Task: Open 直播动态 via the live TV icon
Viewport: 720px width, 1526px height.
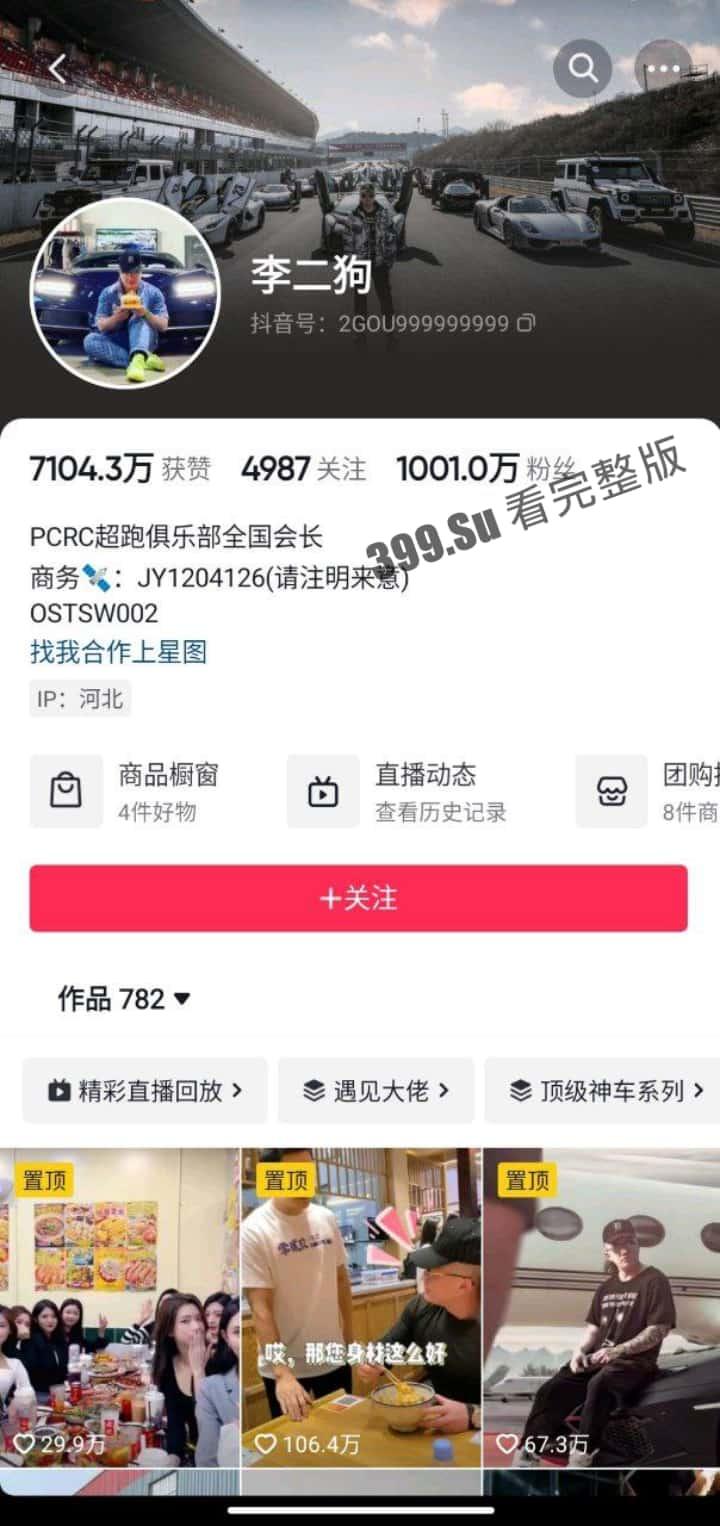Action: tap(322, 791)
